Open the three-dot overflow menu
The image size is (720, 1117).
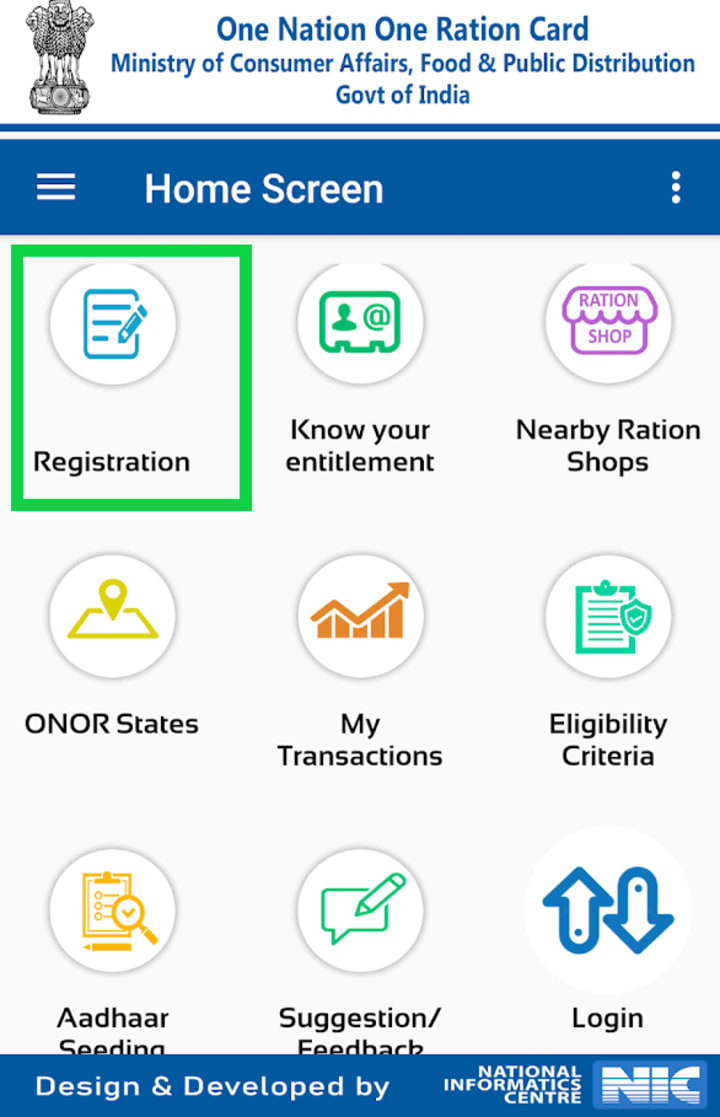click(x=676, y=187)
